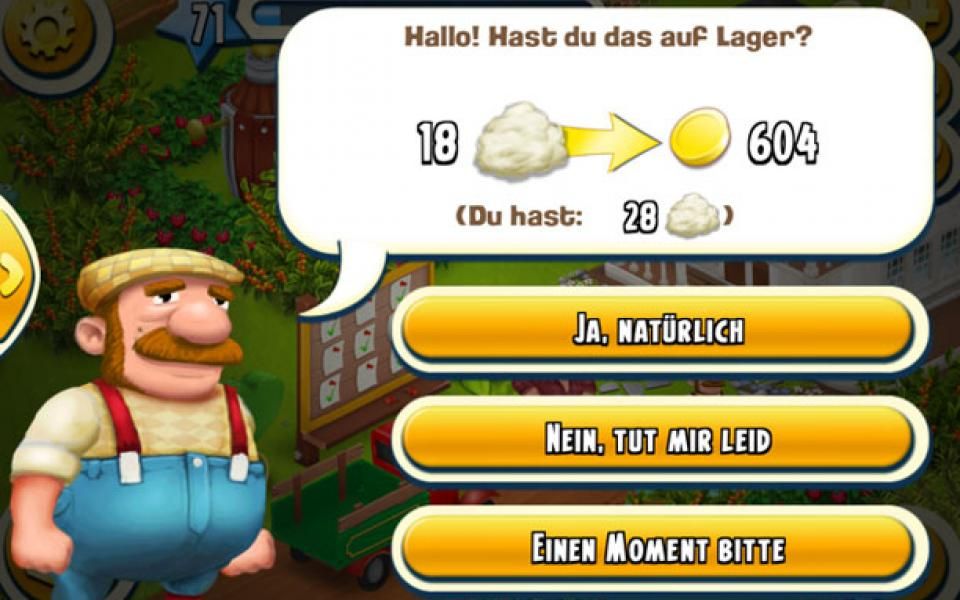Open the settings gear
This screenshot has height=600, width=960.
click(47, 35)
